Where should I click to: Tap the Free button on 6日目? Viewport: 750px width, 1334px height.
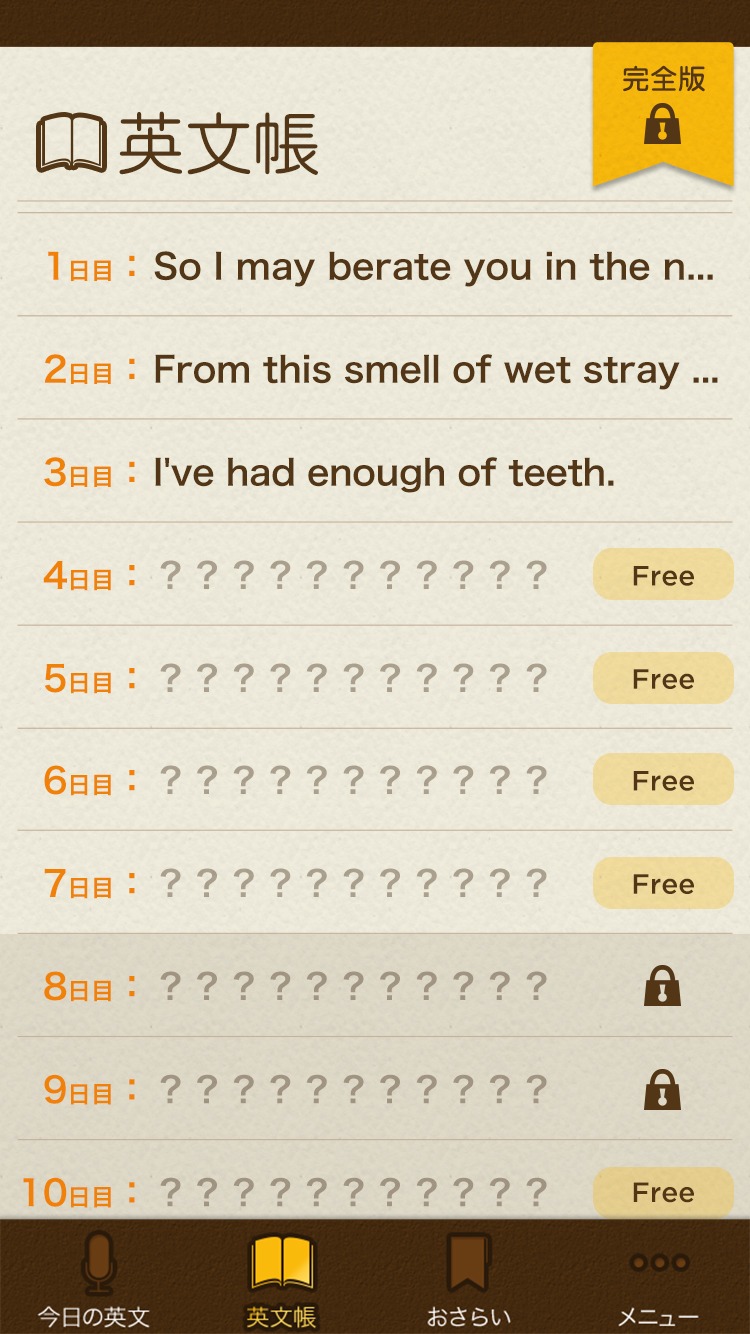[663, 781]
